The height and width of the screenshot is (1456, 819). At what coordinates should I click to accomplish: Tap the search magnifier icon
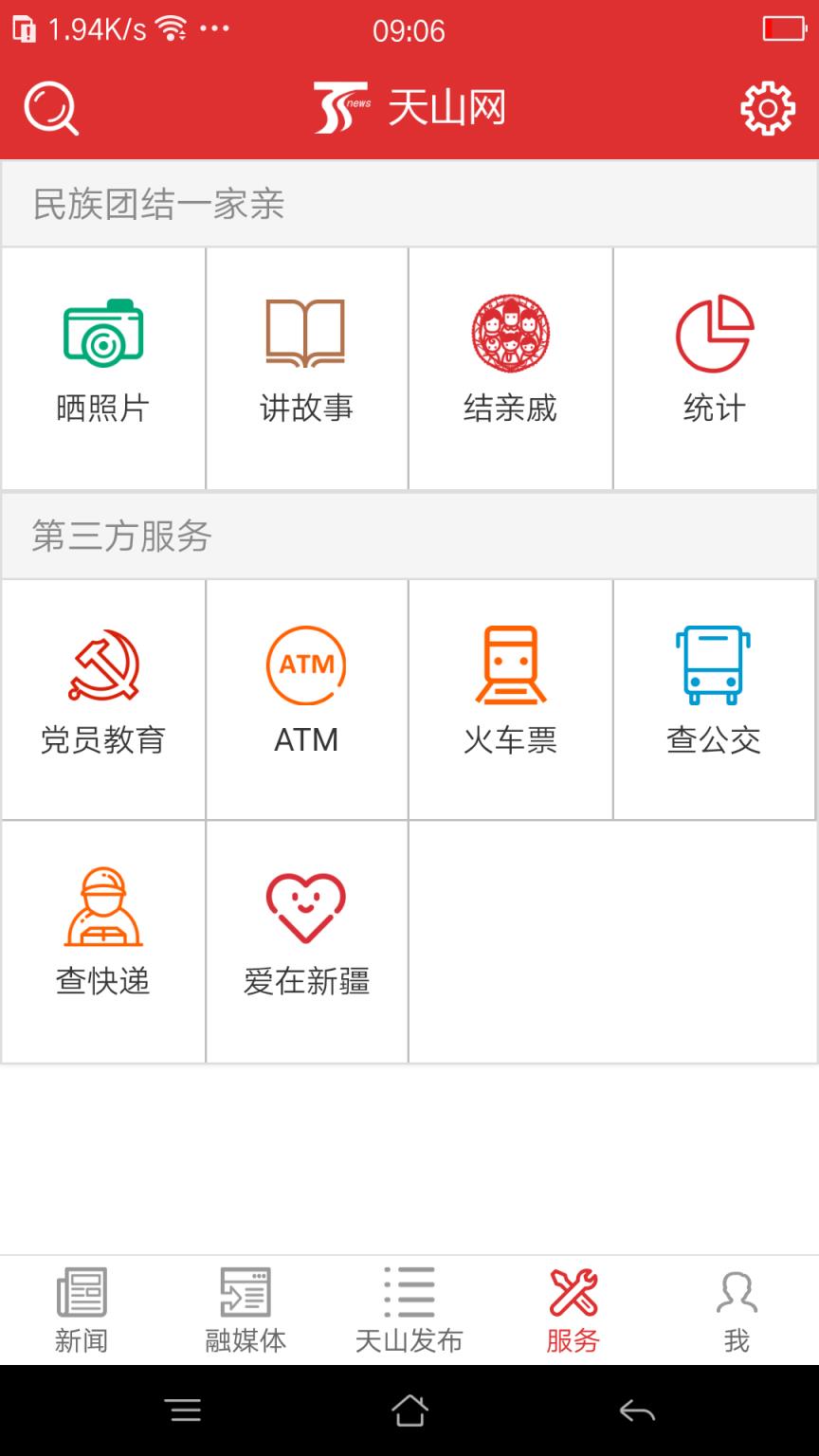pos(51,107)
